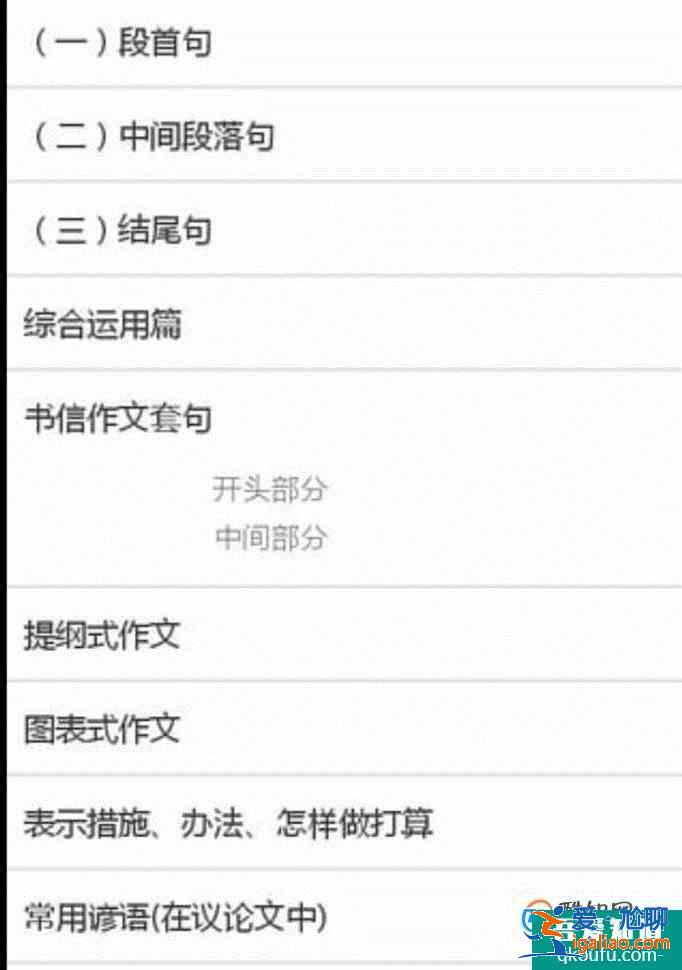This screenshot has height=970, width=682.
Task: Open the (二)中间段落句 row
Action: pos(150,137)
